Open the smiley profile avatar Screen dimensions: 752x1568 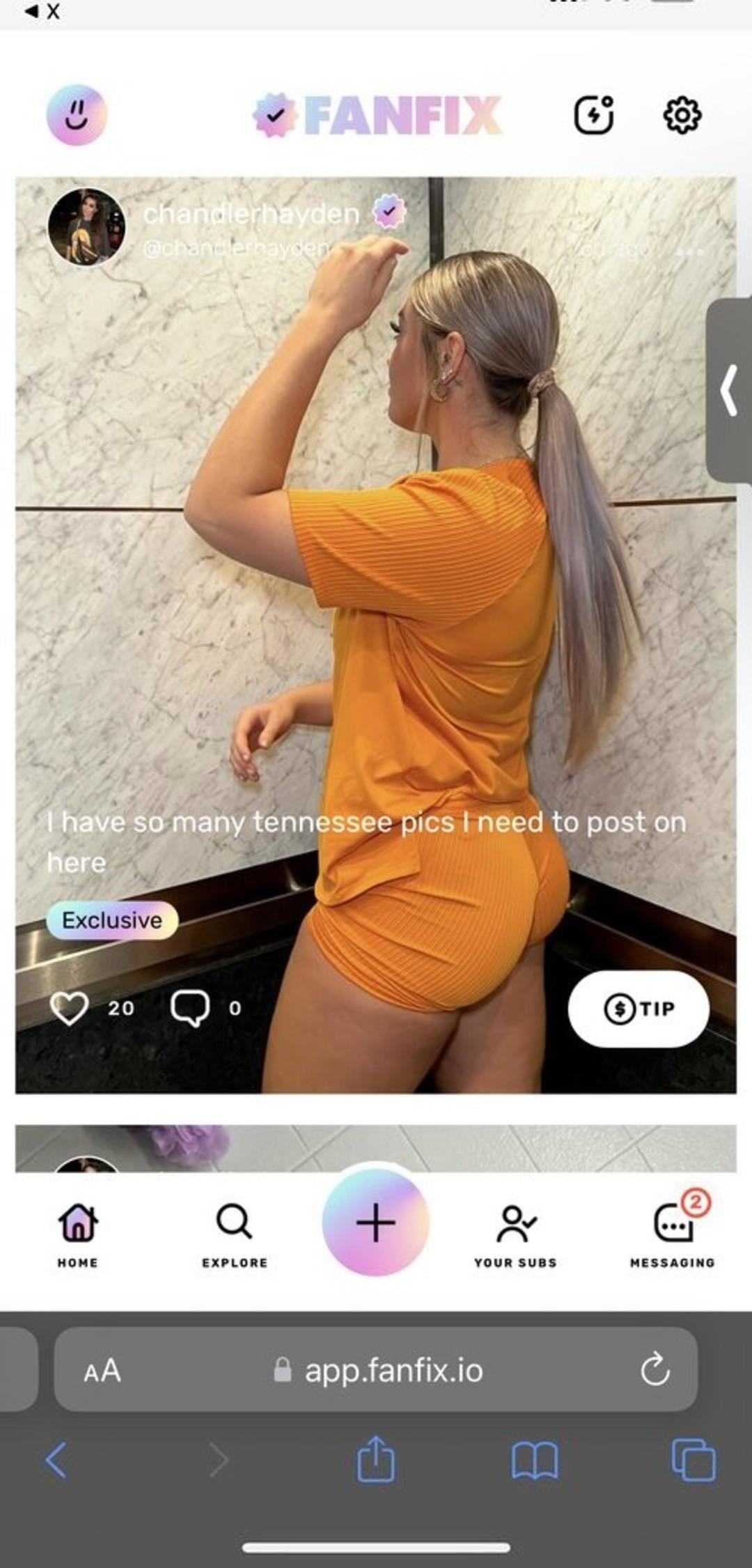click(77, 115)
